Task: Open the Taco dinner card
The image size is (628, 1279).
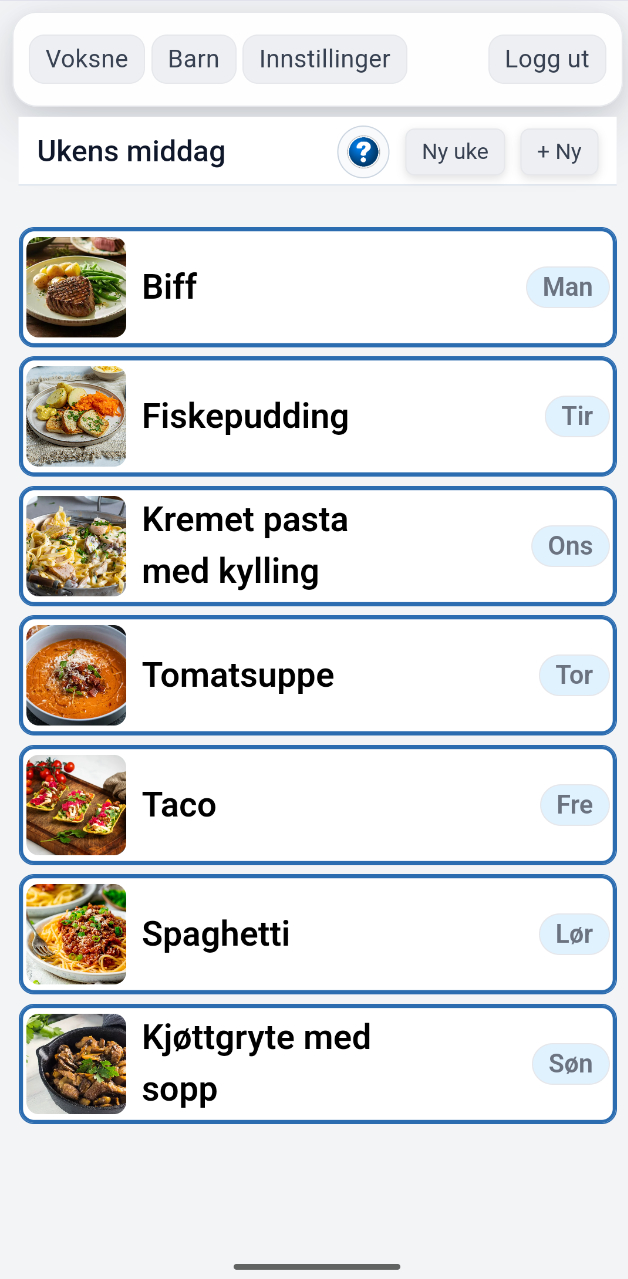Action: click(318, 805)
